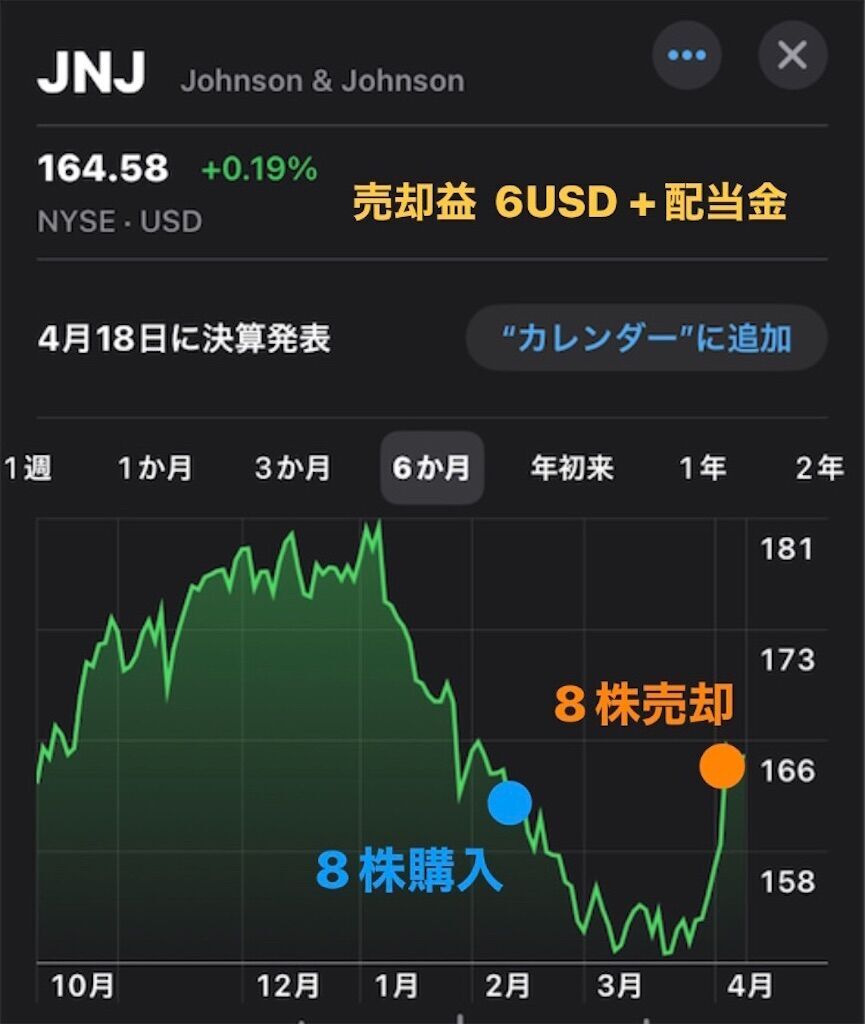Tap the 売却益 6USD annotation text
The width and height of the screenshot is (865, 1024).
pos(575,203)
